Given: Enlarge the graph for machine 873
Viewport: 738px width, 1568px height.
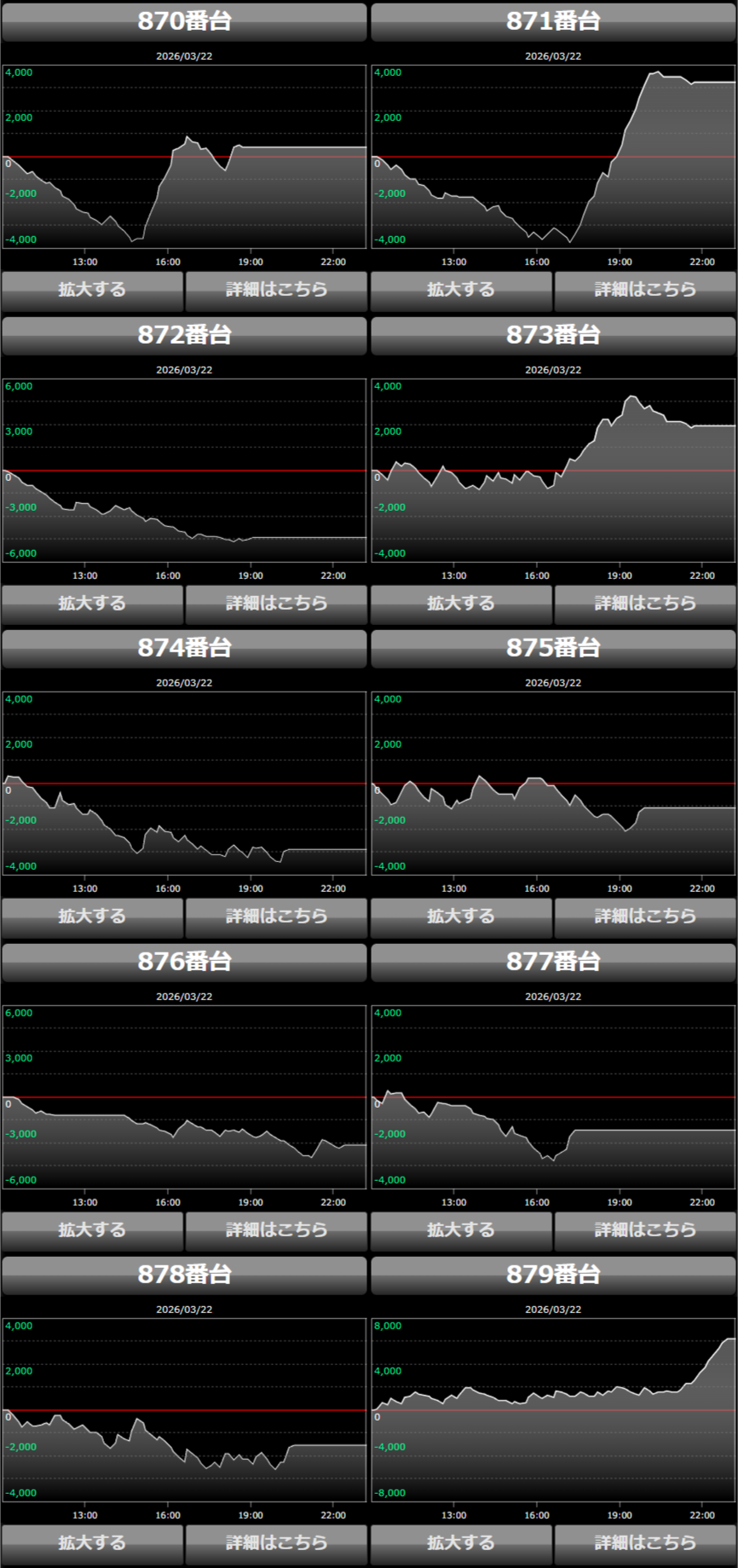Looking at the screenshot, I should tap(461, 604).
